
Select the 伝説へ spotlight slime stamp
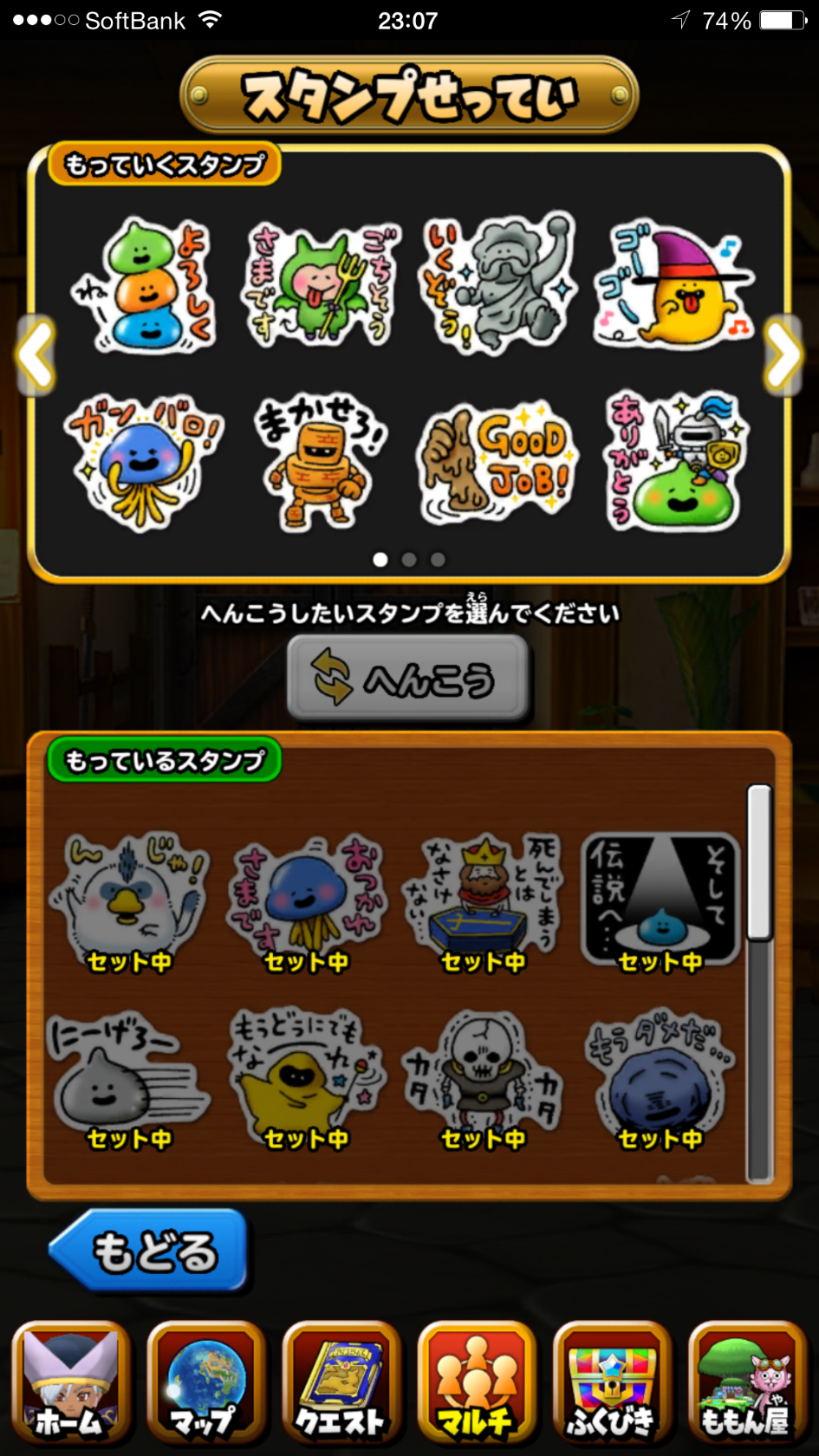pos(660,901)
